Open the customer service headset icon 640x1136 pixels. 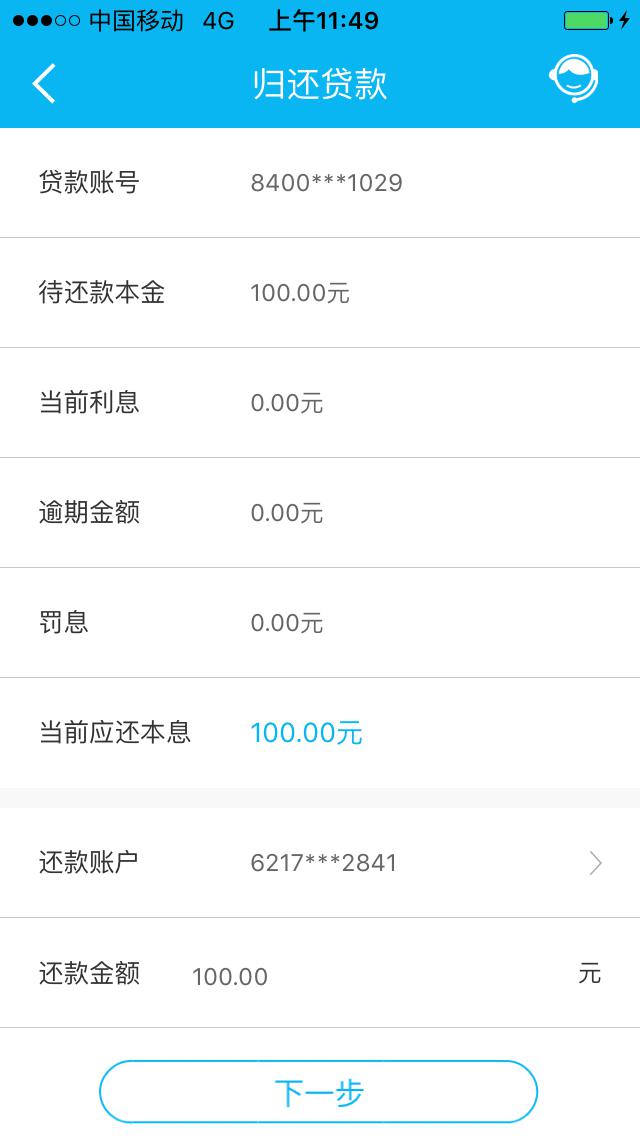573,79
